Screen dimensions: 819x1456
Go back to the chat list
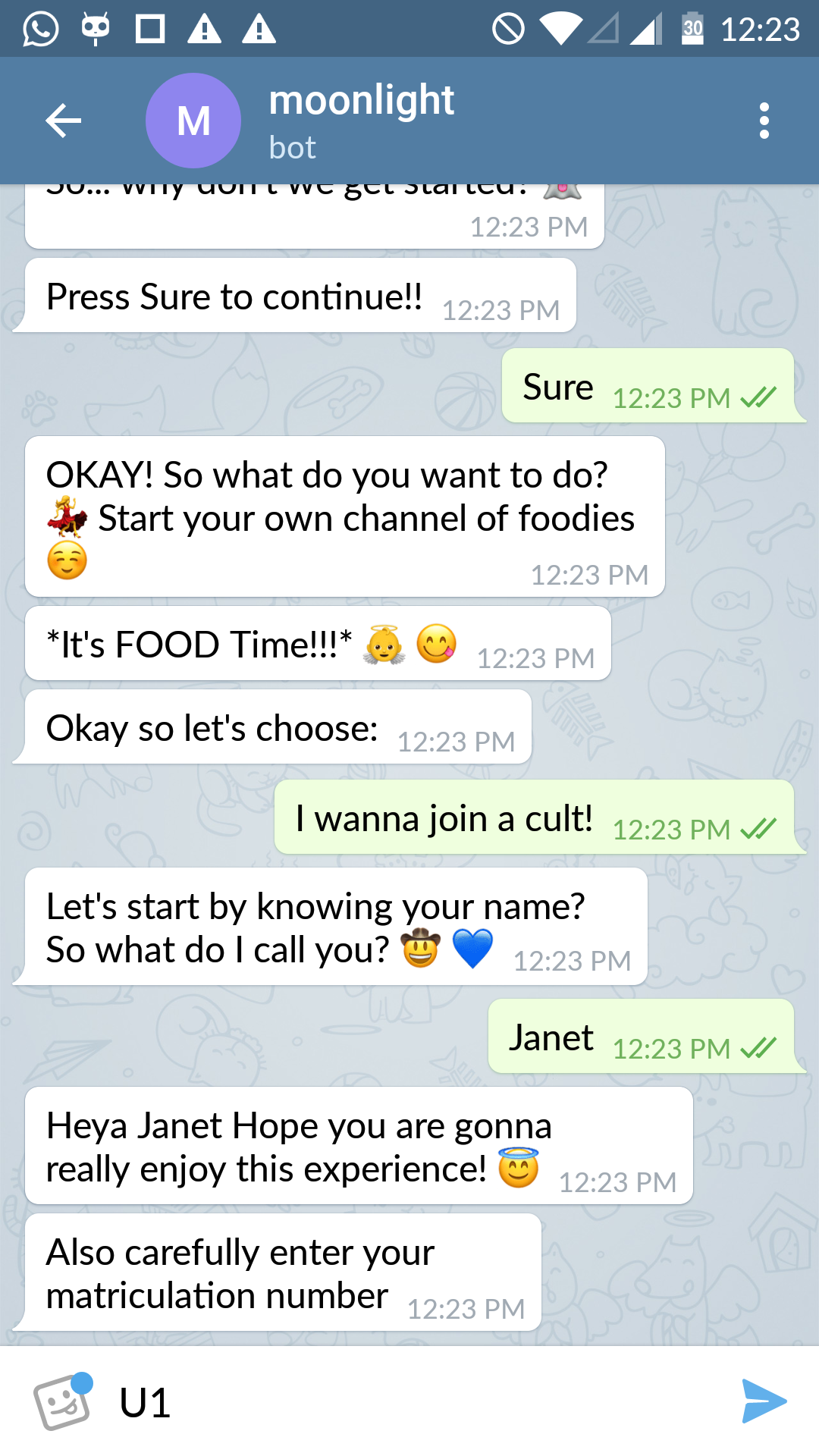coord(64,121)
